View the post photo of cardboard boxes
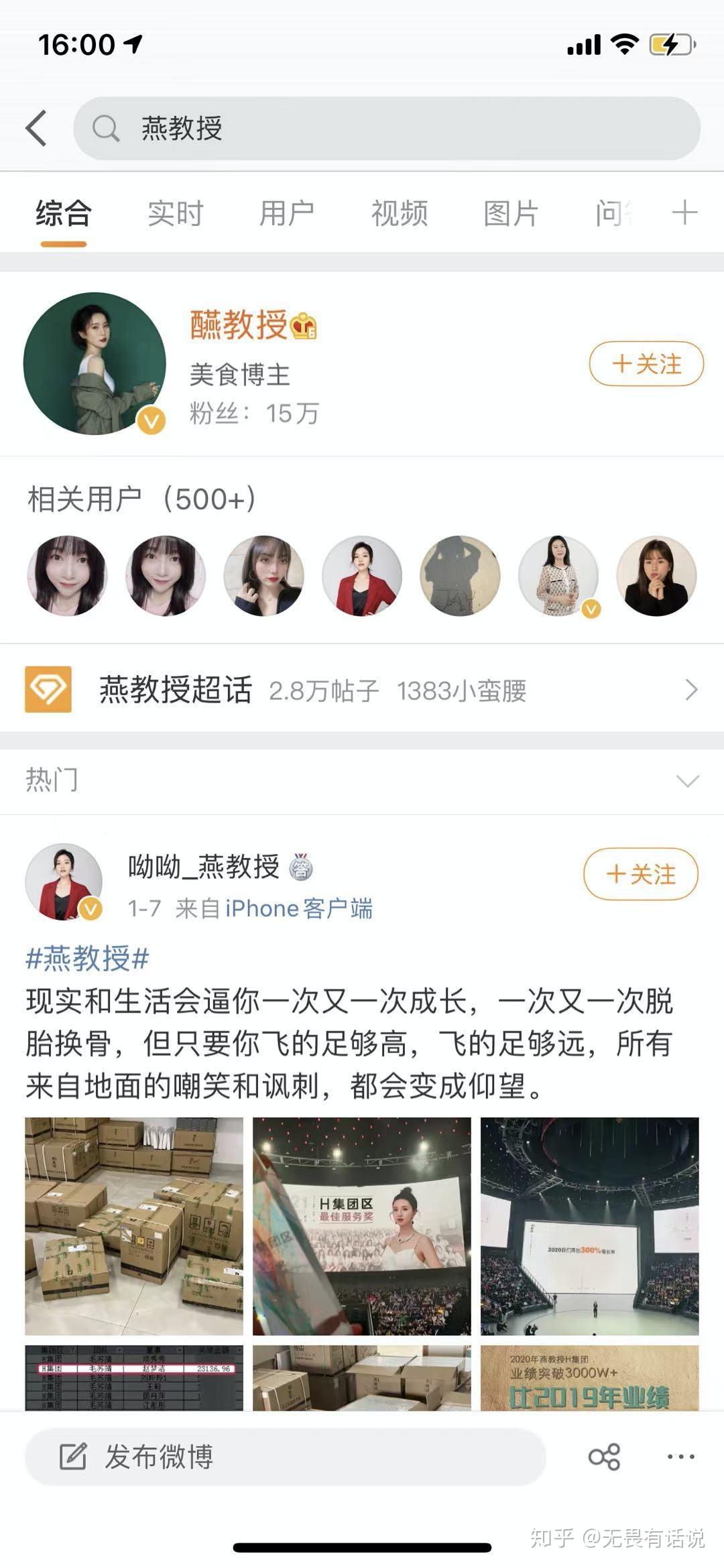Image resolution: width=724 pixels, height=1568 pixels. point(134,1226)
